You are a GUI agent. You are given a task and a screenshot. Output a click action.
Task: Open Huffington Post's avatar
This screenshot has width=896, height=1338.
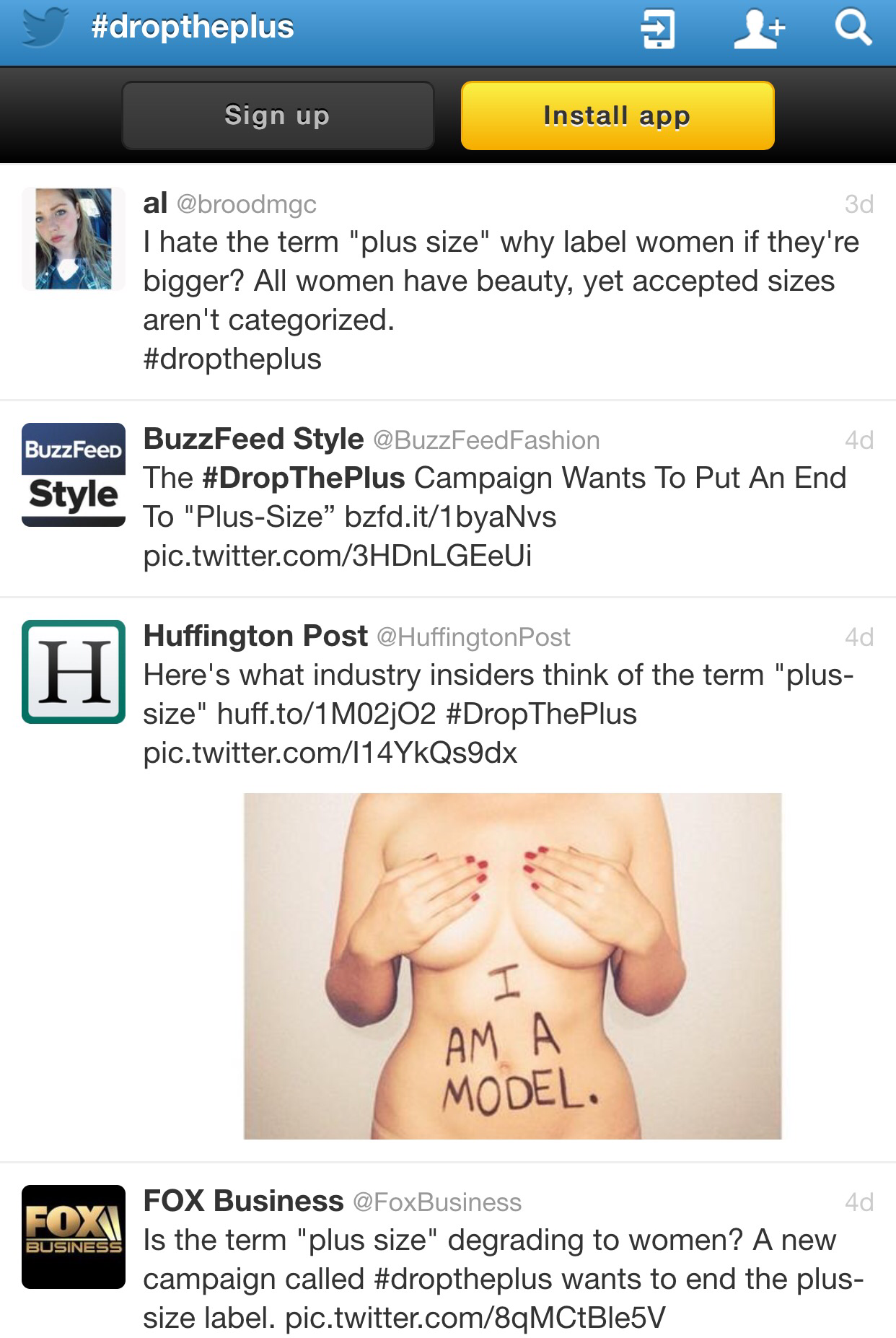click(x=74, y=671)
